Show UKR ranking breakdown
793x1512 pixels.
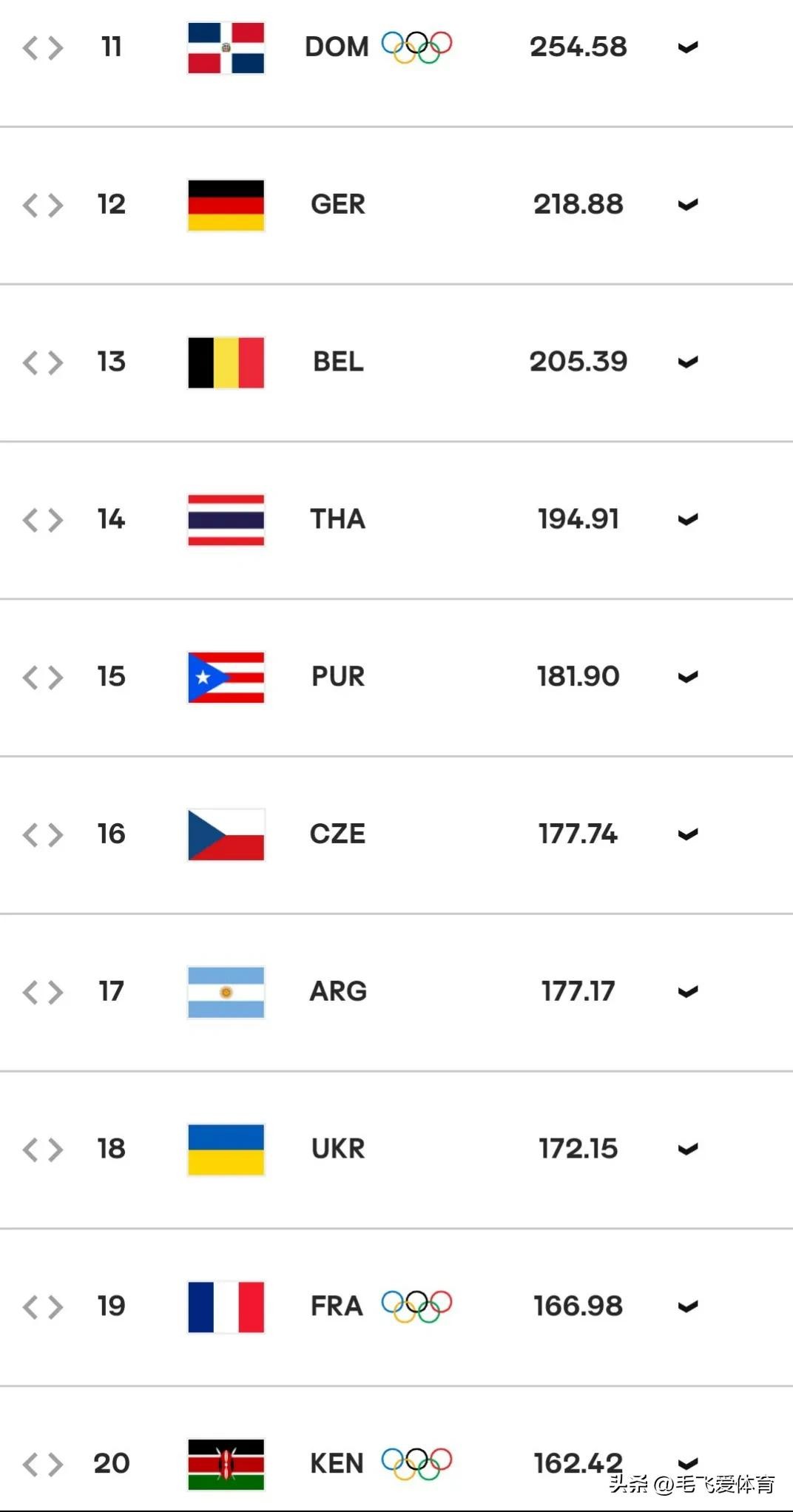(688, 1150)
